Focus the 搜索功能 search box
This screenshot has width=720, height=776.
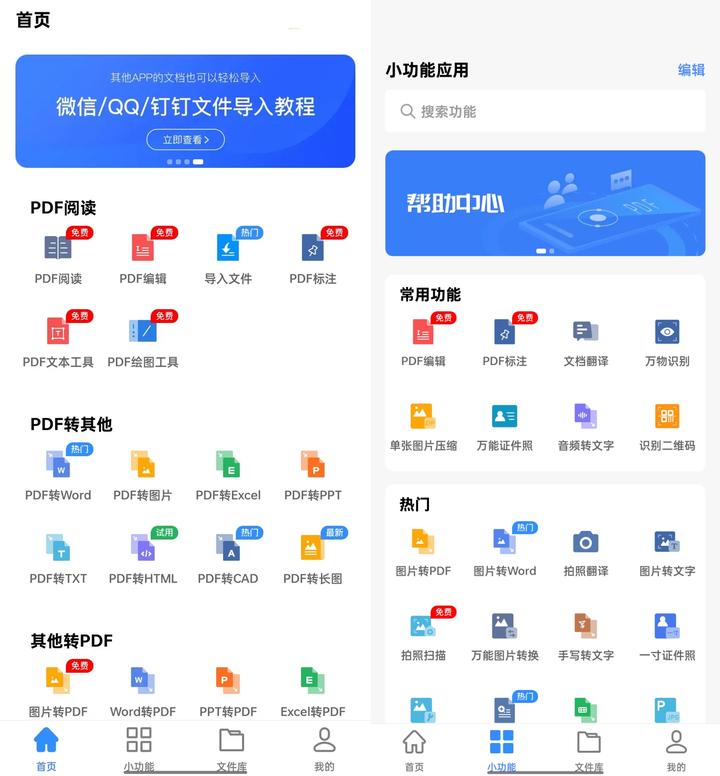point(545,112)
